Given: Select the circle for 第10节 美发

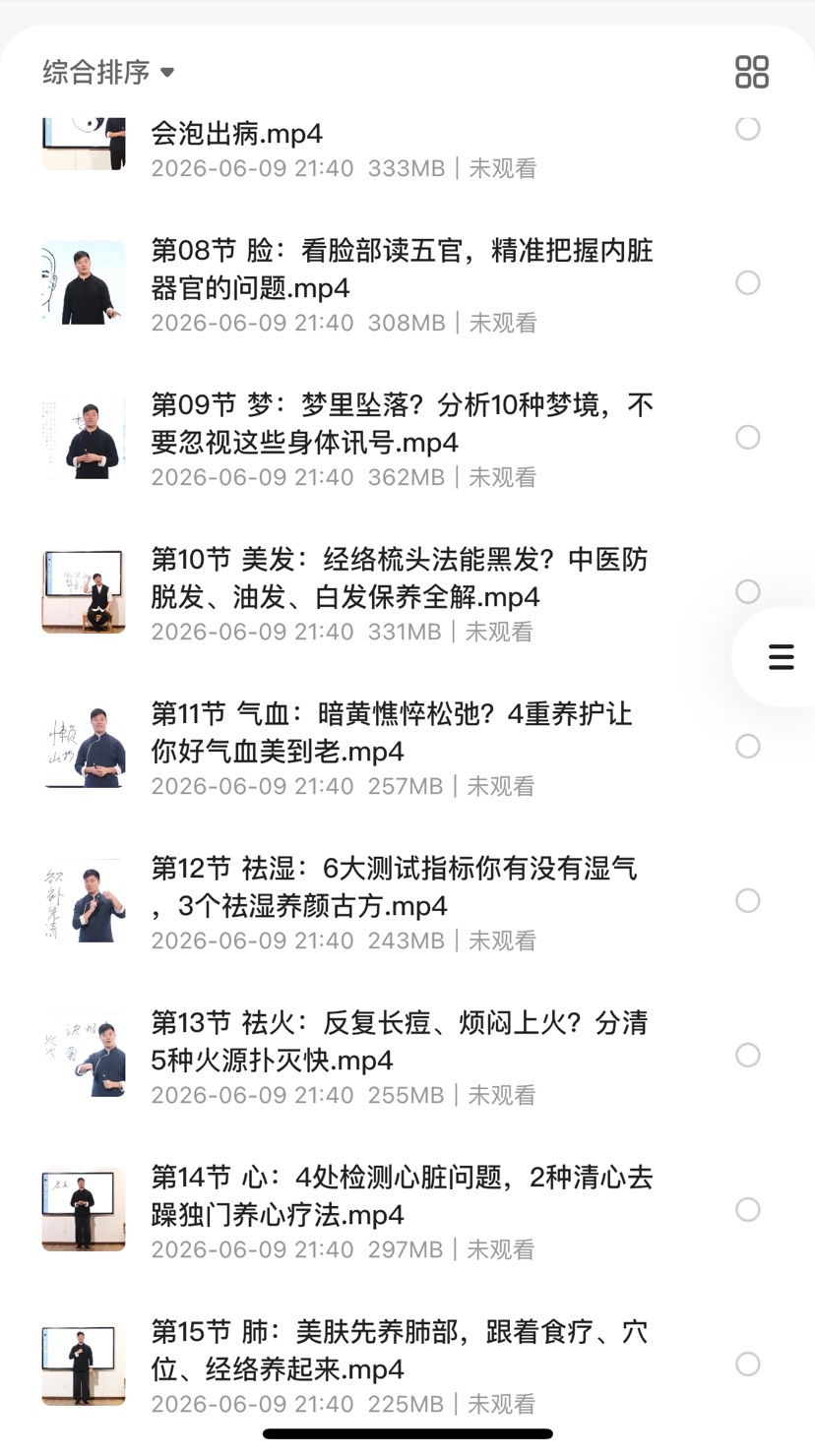Looking at the screenshot, I should [748, 592].
